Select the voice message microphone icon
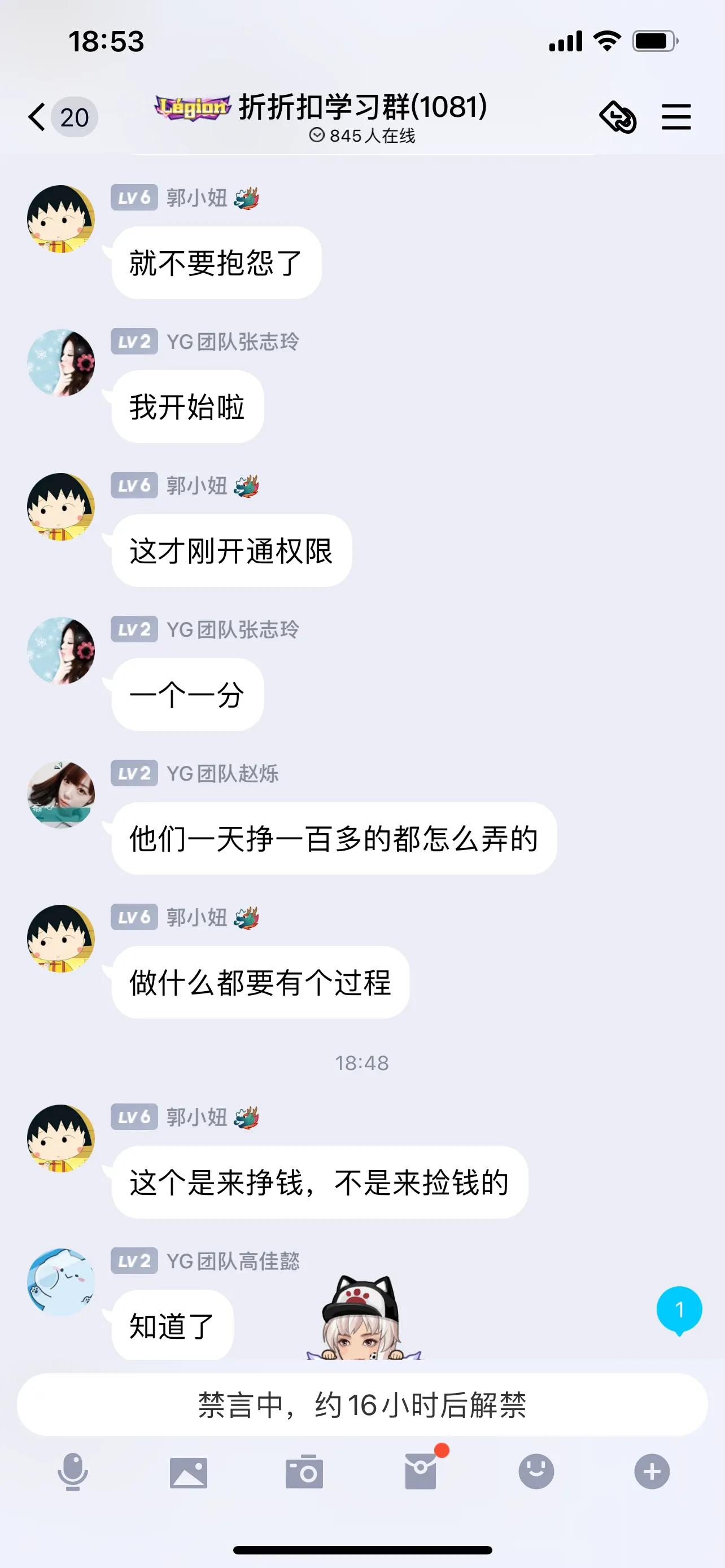 [72, 1473]
